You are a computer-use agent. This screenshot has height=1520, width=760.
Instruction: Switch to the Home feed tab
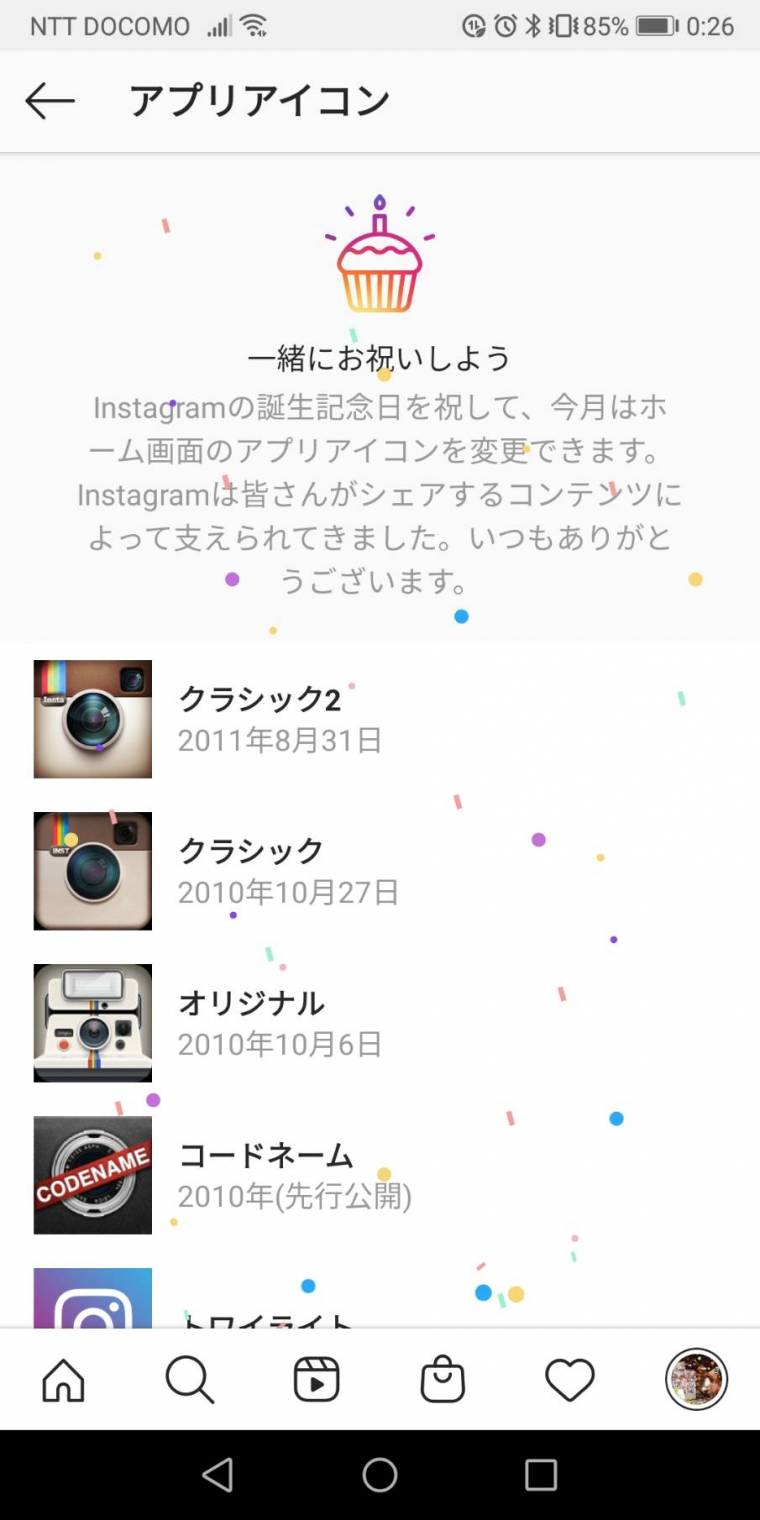pyautogui.click(x=63, y=1380)
